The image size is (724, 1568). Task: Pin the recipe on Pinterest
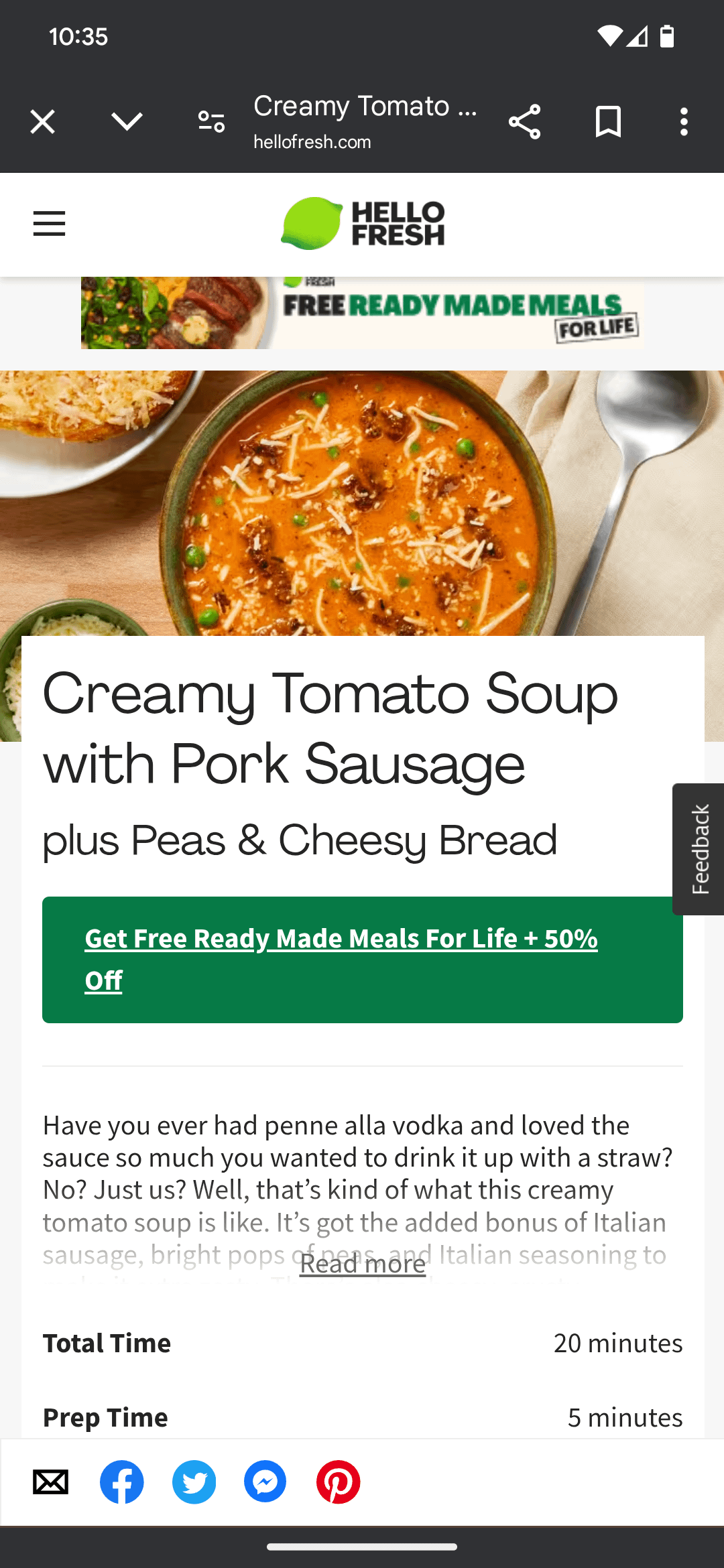click(x=338, y=1482)
